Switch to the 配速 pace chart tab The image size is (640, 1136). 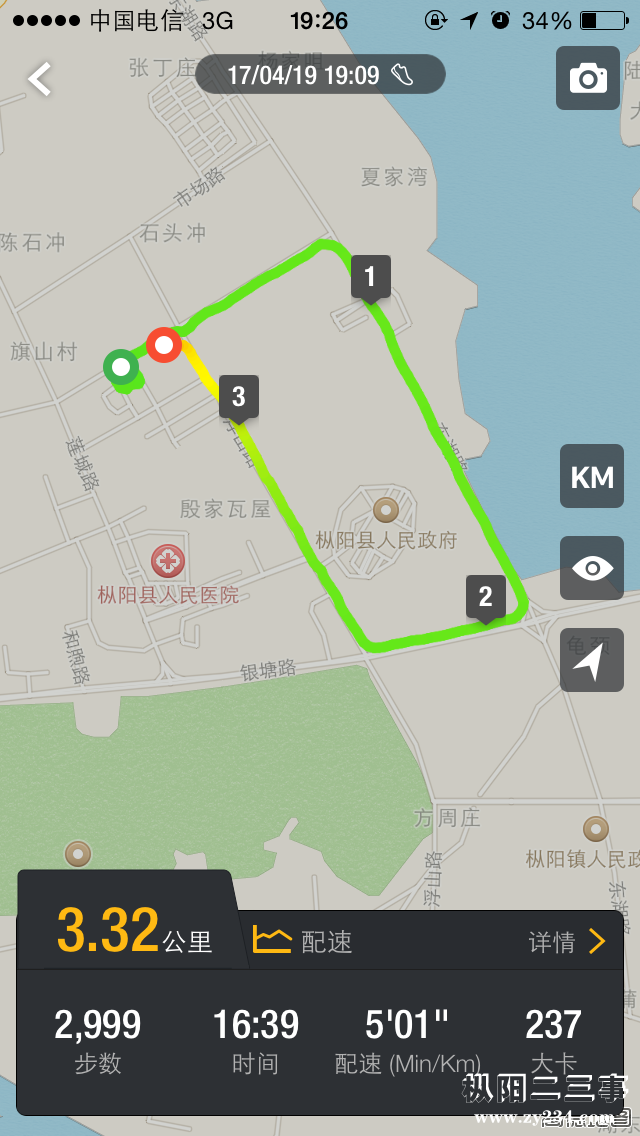tap(303, 941)
